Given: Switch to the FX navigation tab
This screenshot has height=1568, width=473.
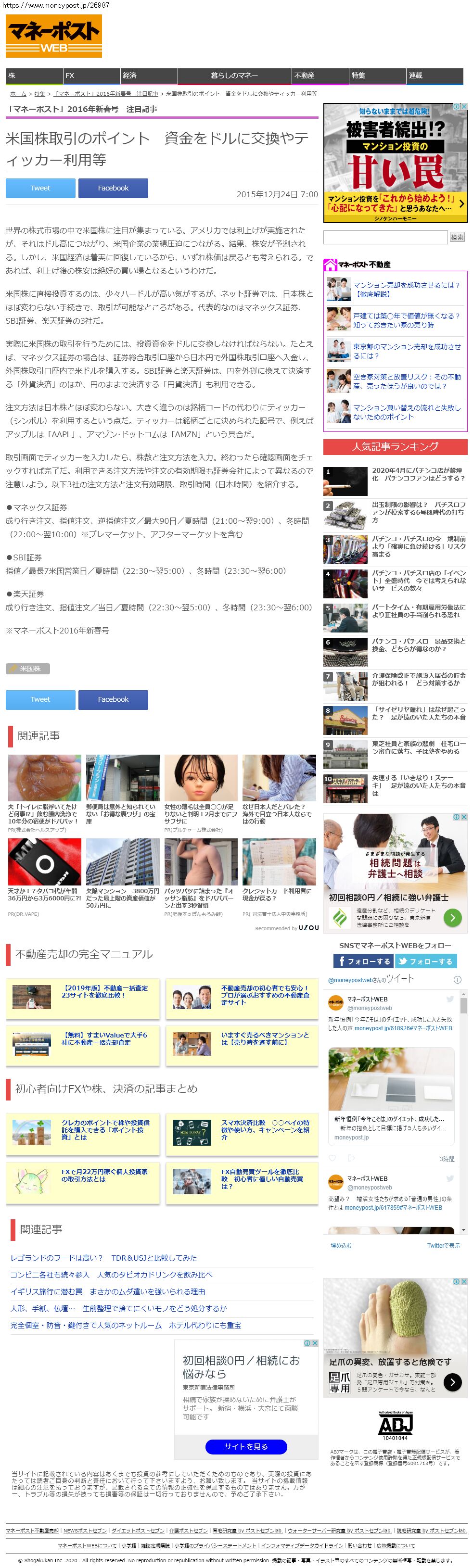Looking at the screenshot, I should click(x=91, y=76).
